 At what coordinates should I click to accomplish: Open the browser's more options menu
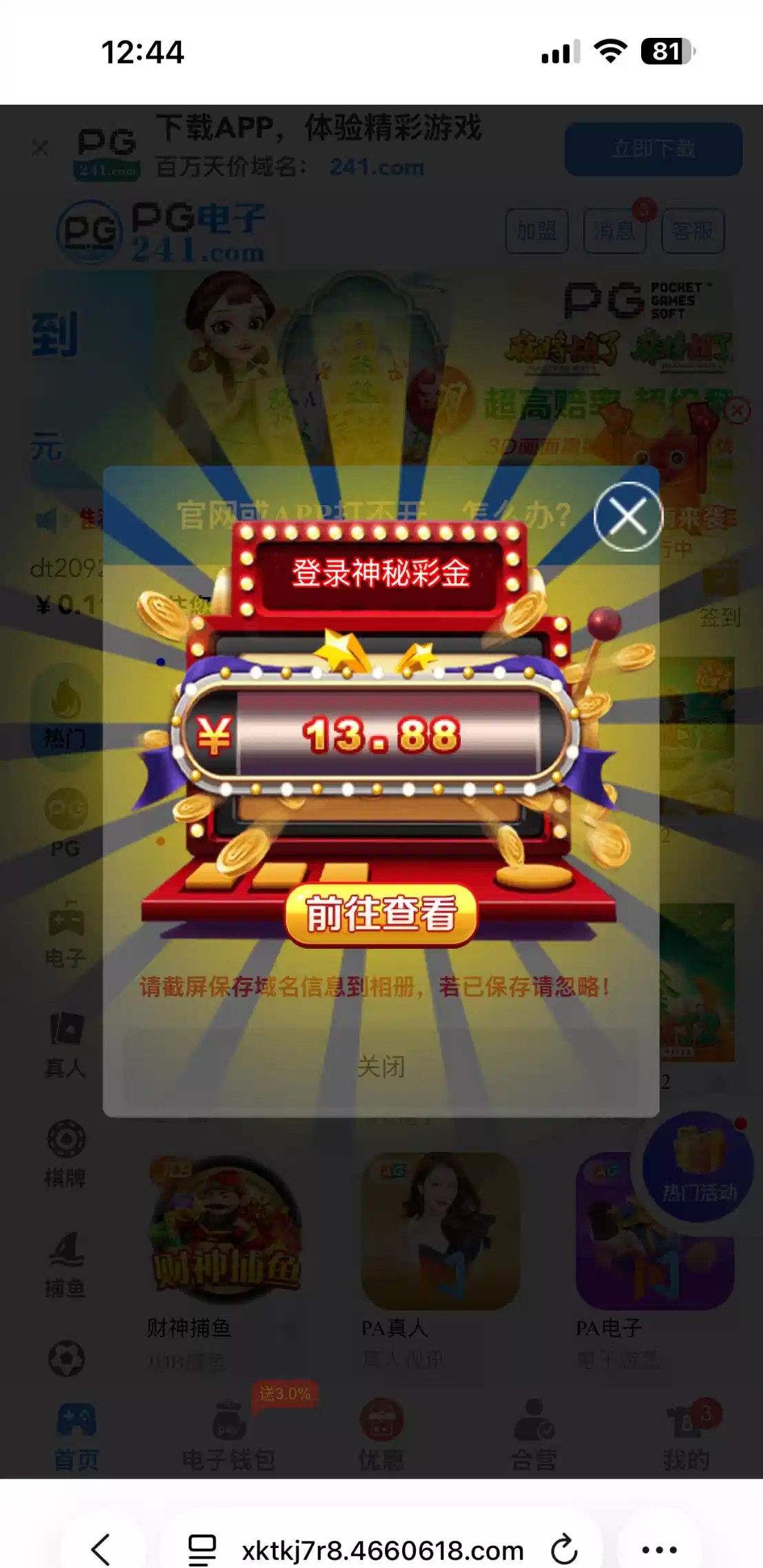tap(659, 1549)
